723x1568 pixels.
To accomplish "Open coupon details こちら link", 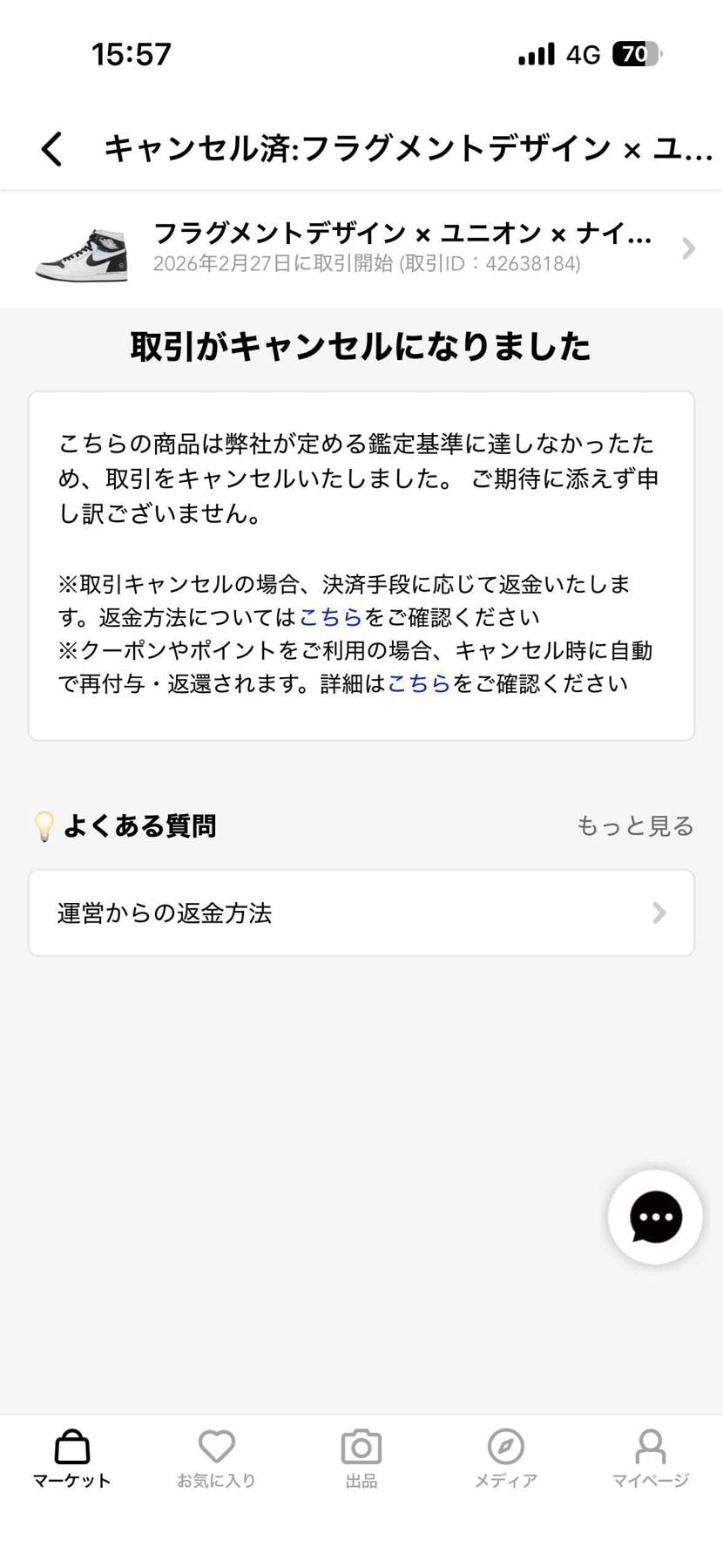I will point(419,684).
